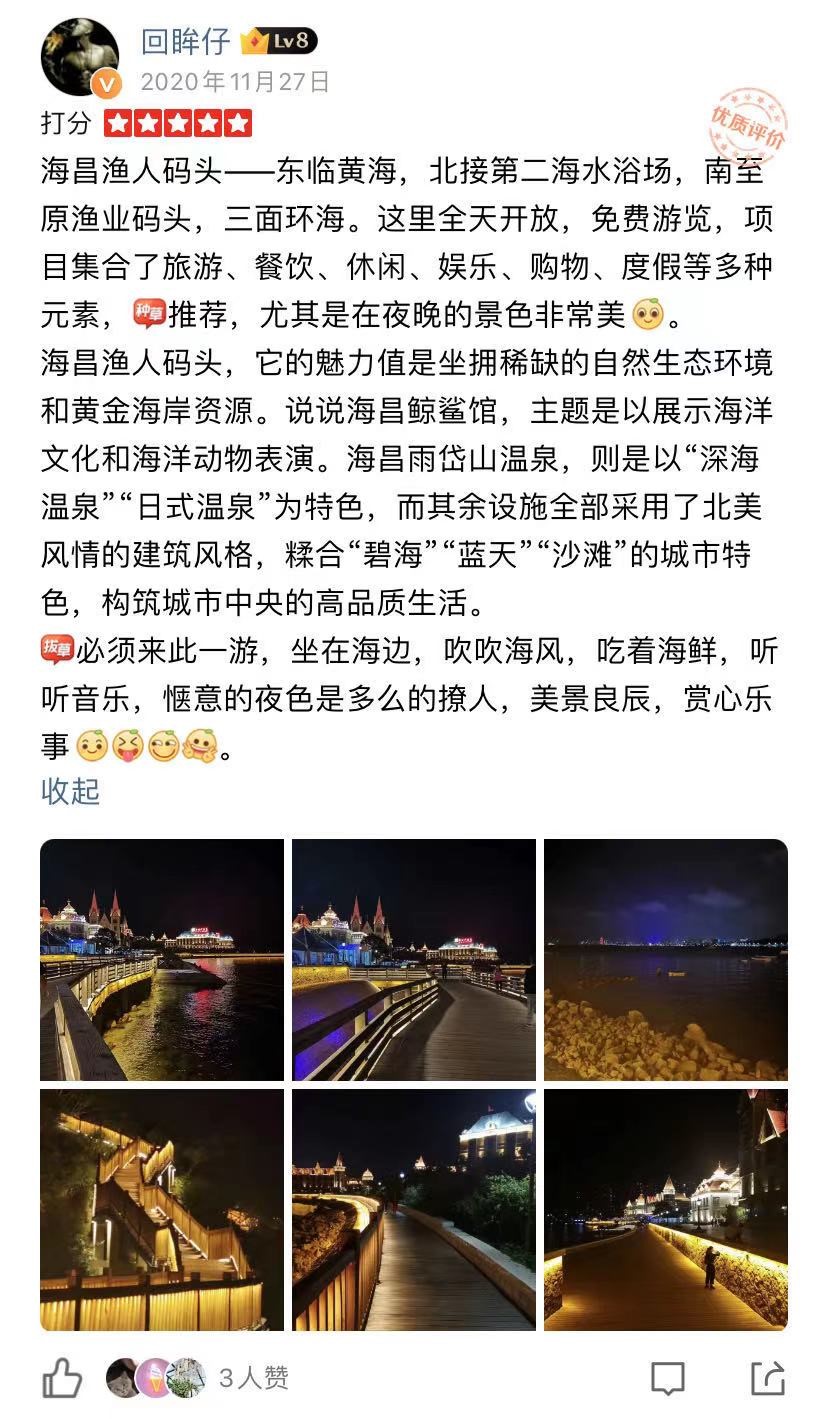Screen dimensions: 828x1419
Task: View sixth photo with person on walkway
Action: tap(665, 1210)
